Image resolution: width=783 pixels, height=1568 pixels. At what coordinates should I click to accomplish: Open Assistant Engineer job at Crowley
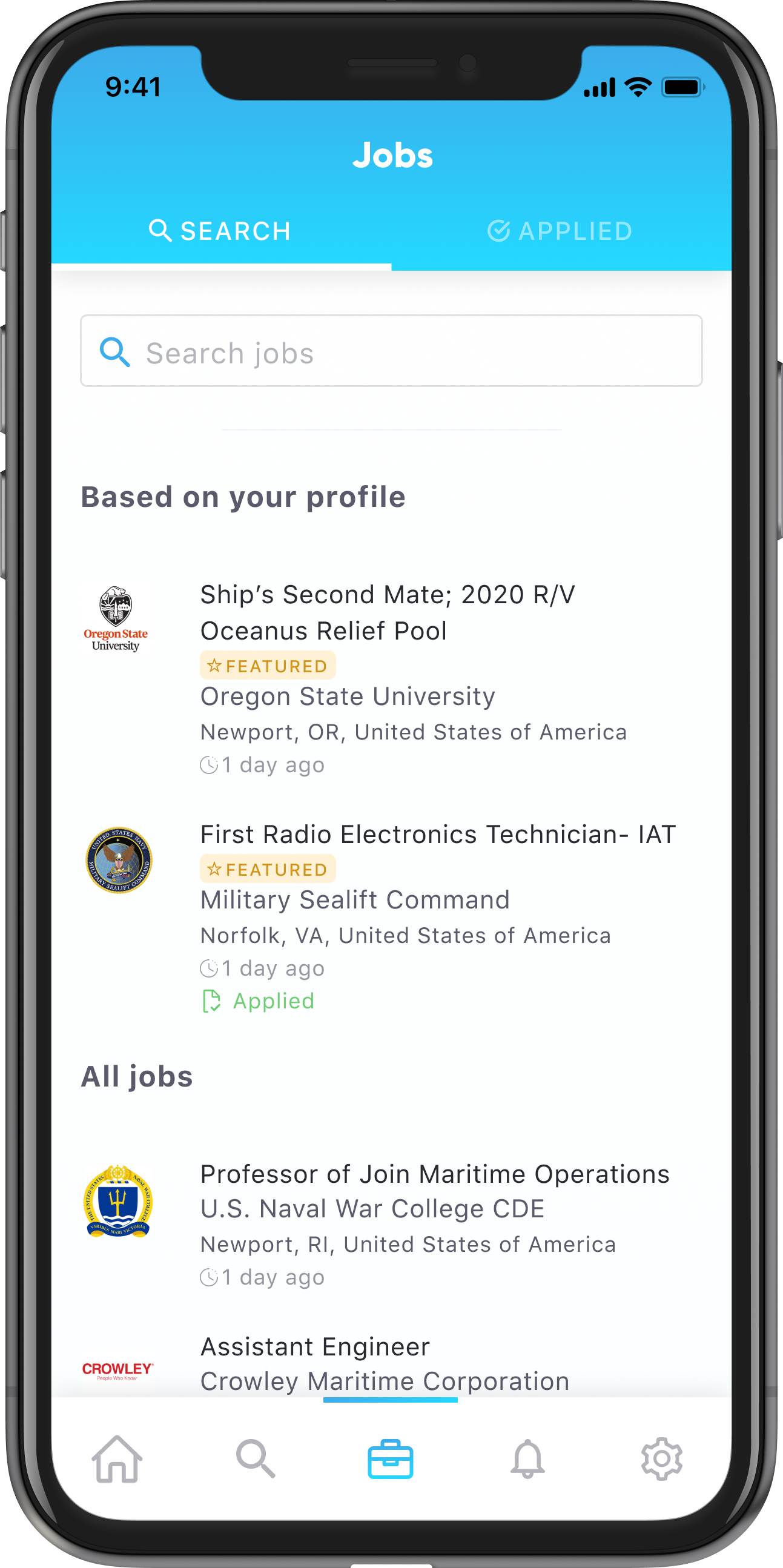click(315, 1347)
